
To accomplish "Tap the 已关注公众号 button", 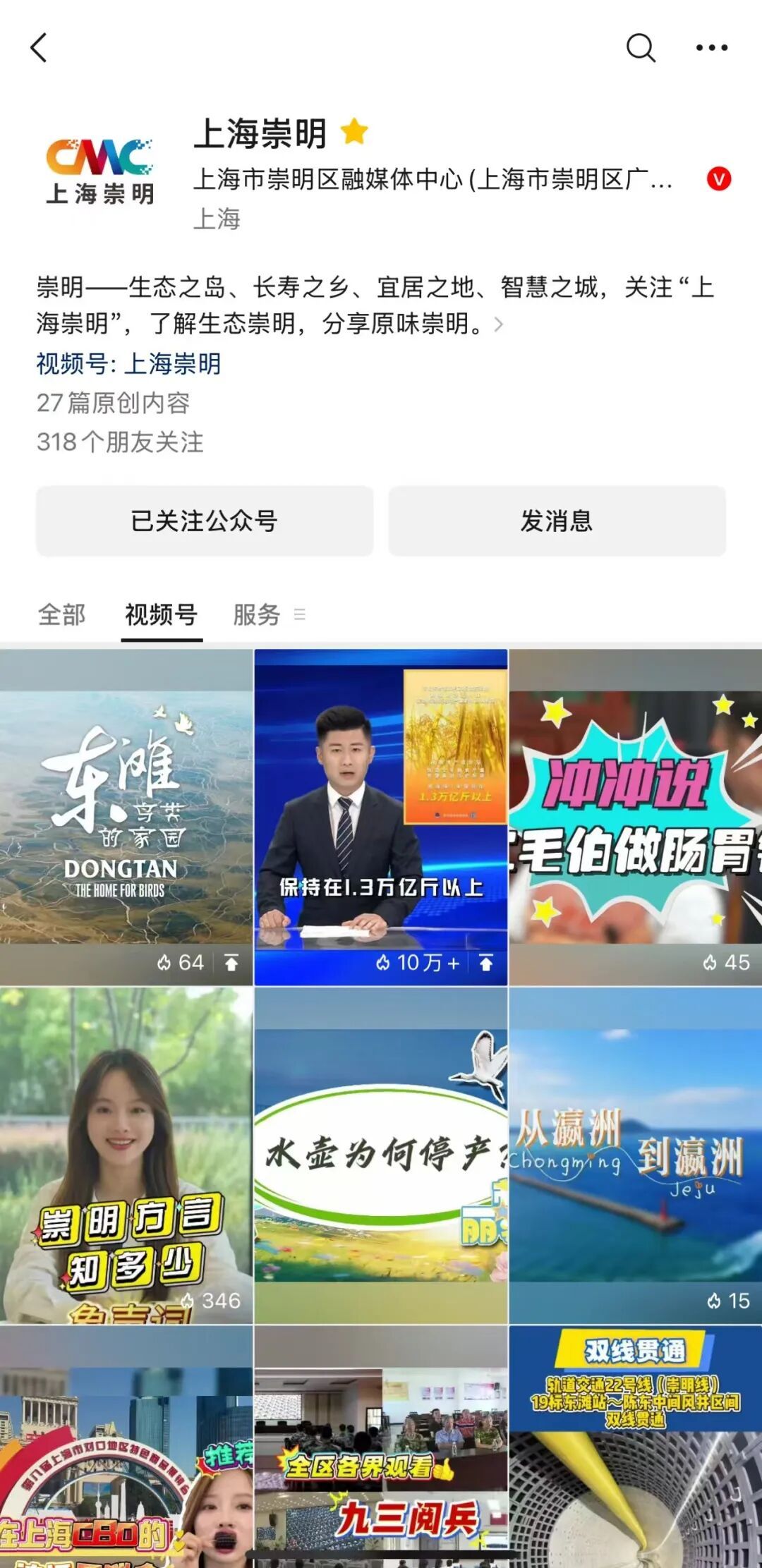I will pyautogui.click(x=205, y=521).
